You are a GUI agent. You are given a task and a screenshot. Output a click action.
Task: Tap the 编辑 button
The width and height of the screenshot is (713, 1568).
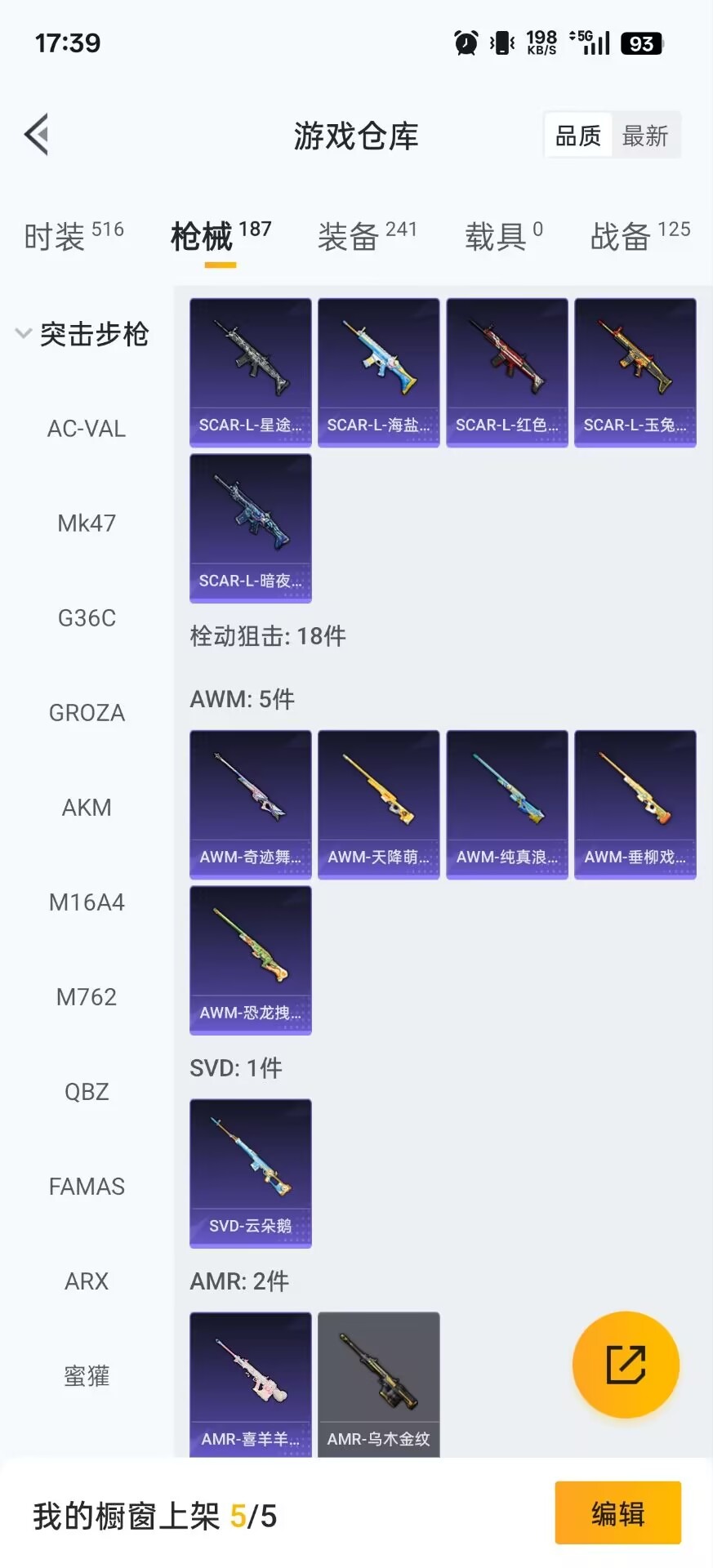tap(617, 1513)
